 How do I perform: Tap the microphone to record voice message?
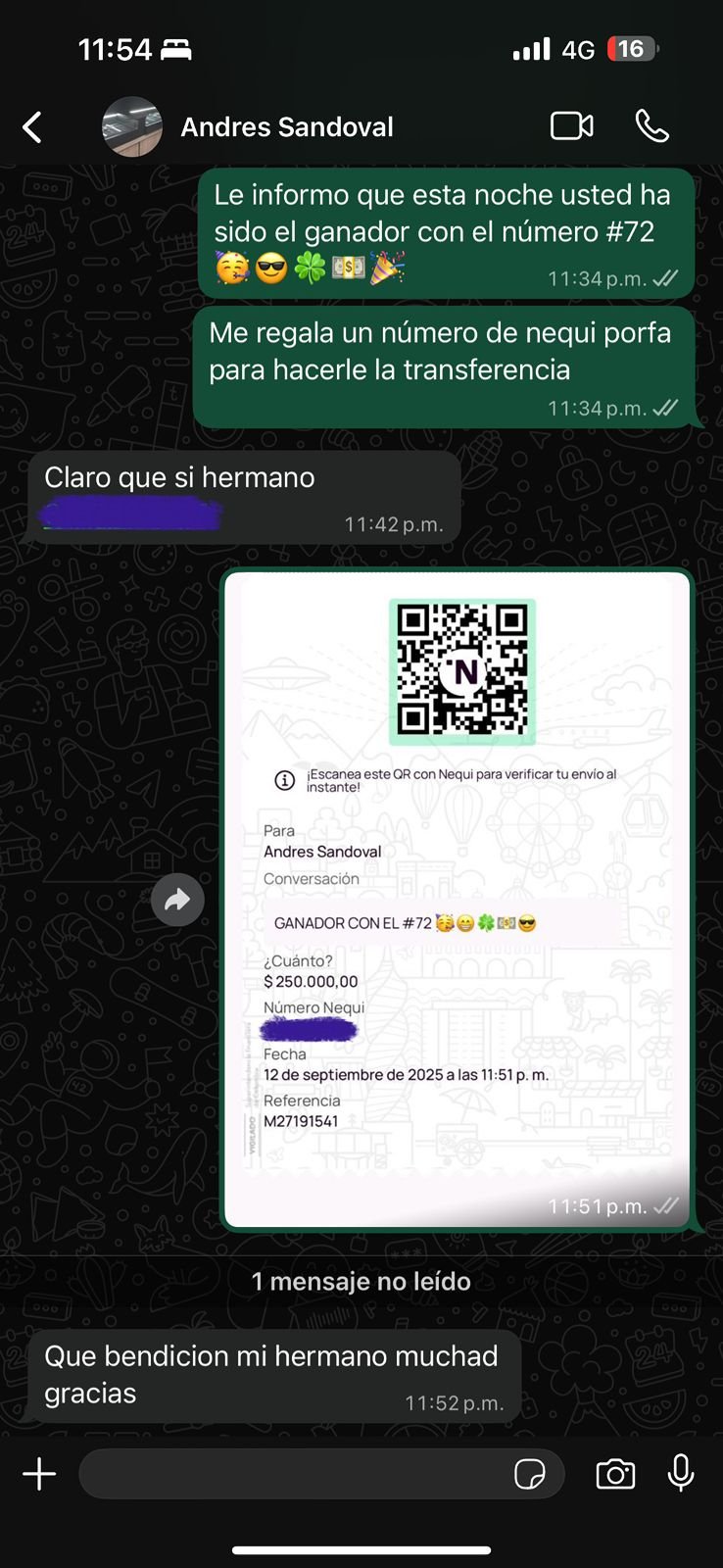681,1473
